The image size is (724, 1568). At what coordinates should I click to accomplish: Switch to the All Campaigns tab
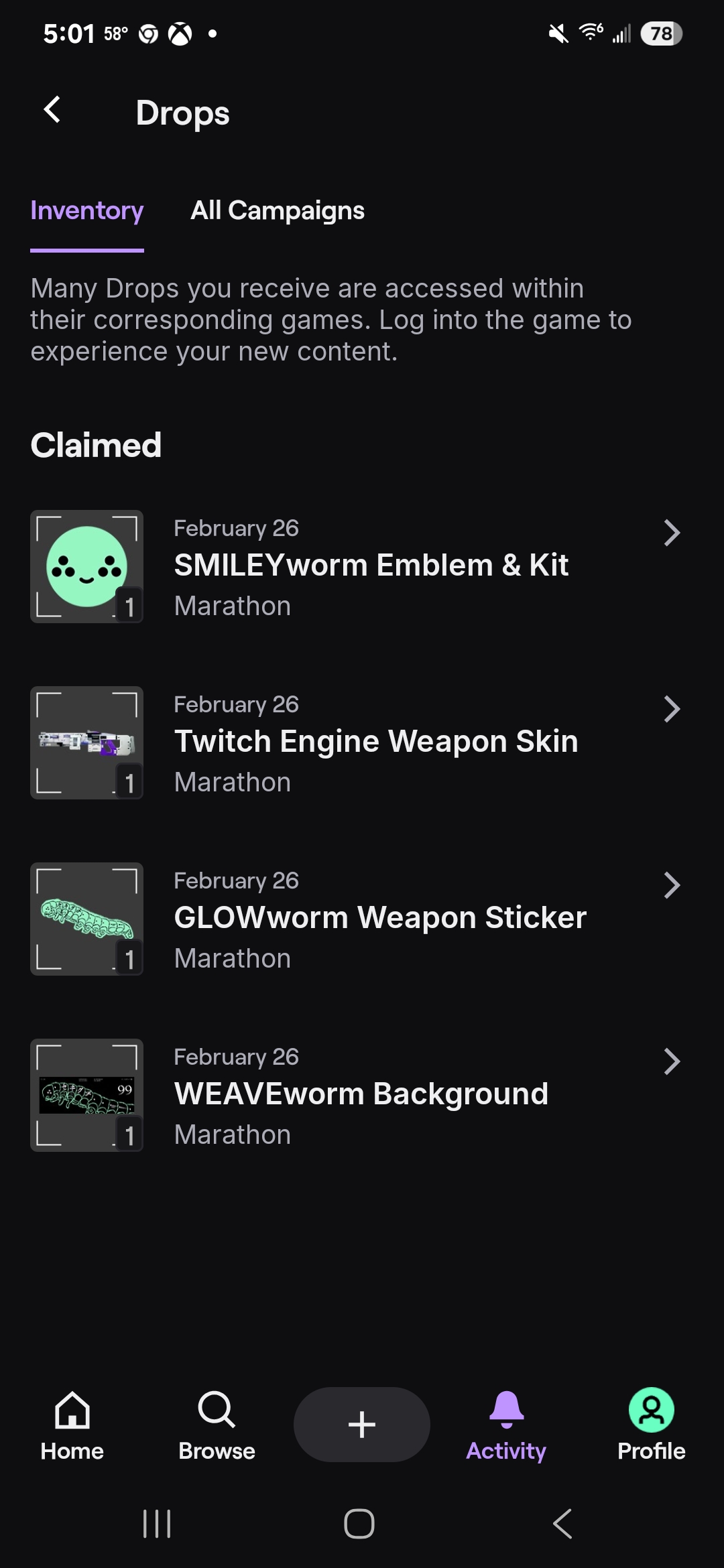coord(278,210)
